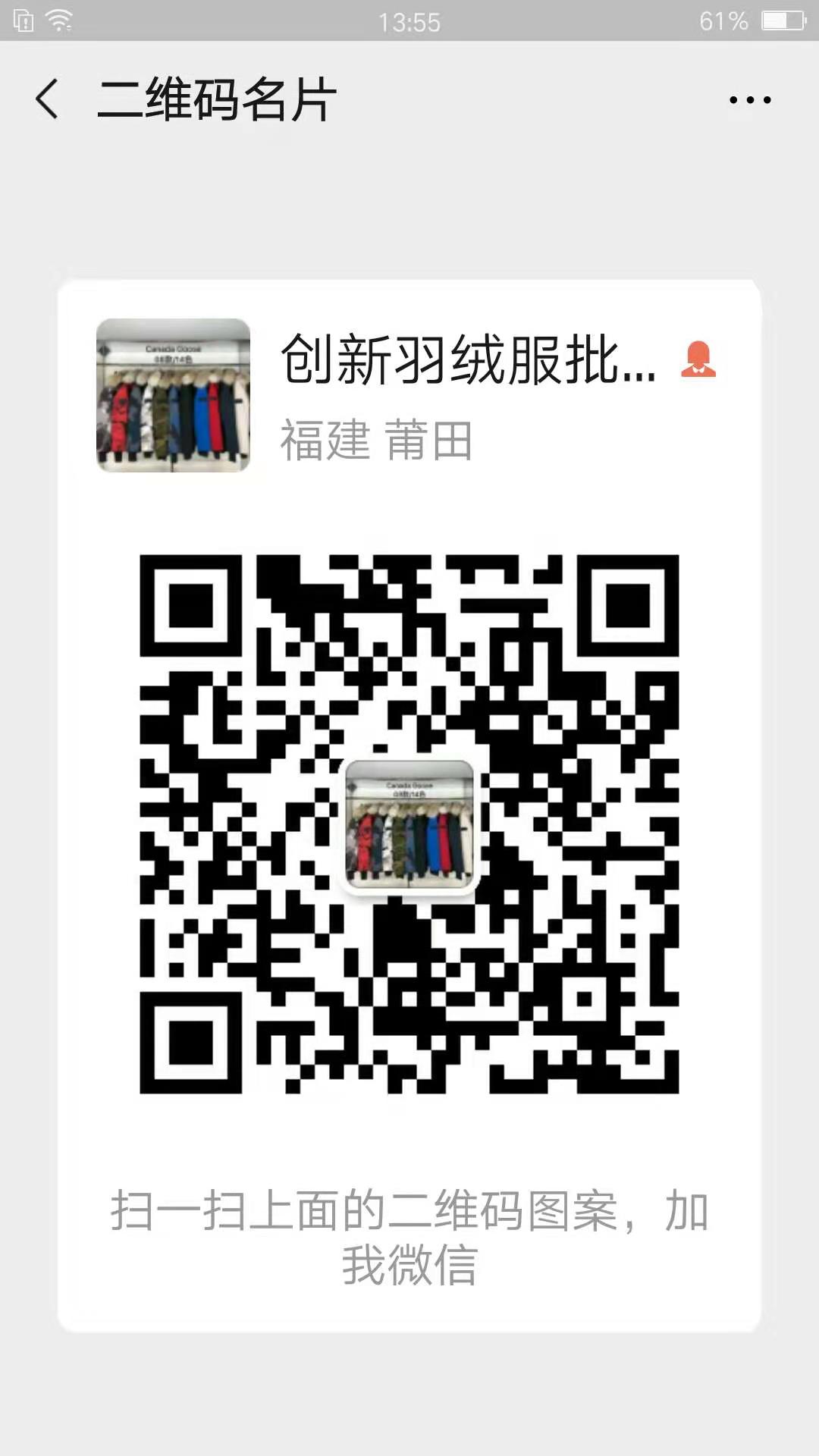Viewport: 819px width, 1456px height.
Task: Open the three-dot overflow menu
Action: click(x=749, y=99)
